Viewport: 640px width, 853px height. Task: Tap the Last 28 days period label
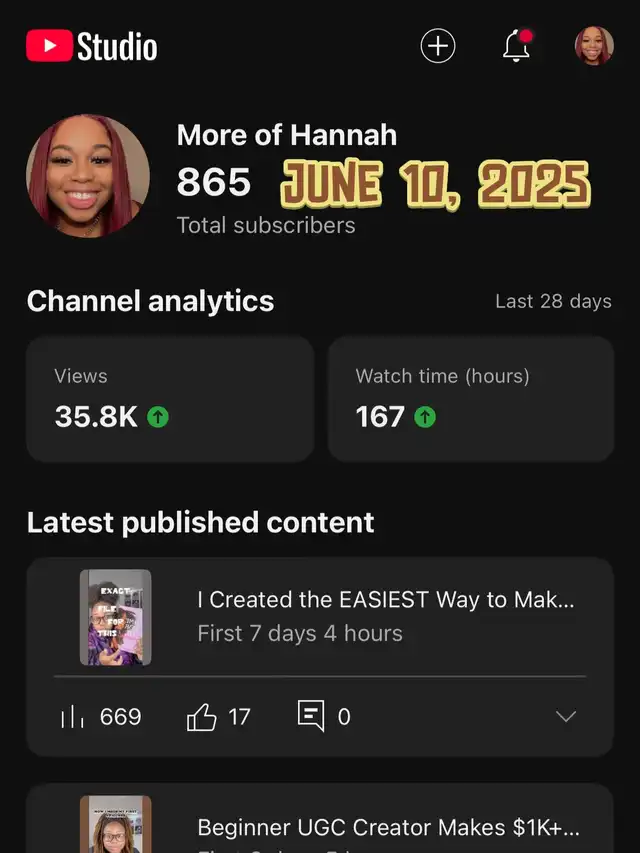pos(553,301)
